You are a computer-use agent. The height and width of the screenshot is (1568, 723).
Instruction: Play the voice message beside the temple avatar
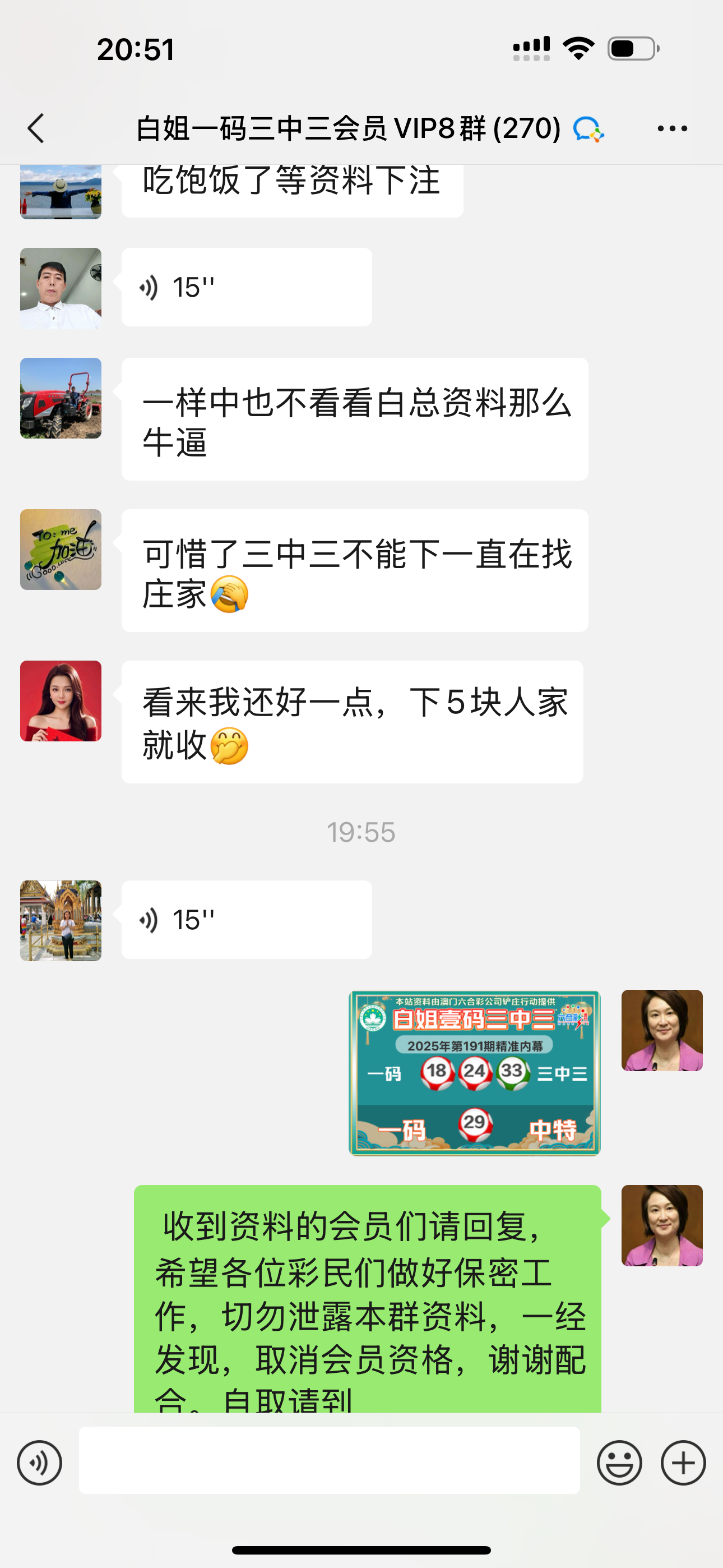tap(246, 920)
